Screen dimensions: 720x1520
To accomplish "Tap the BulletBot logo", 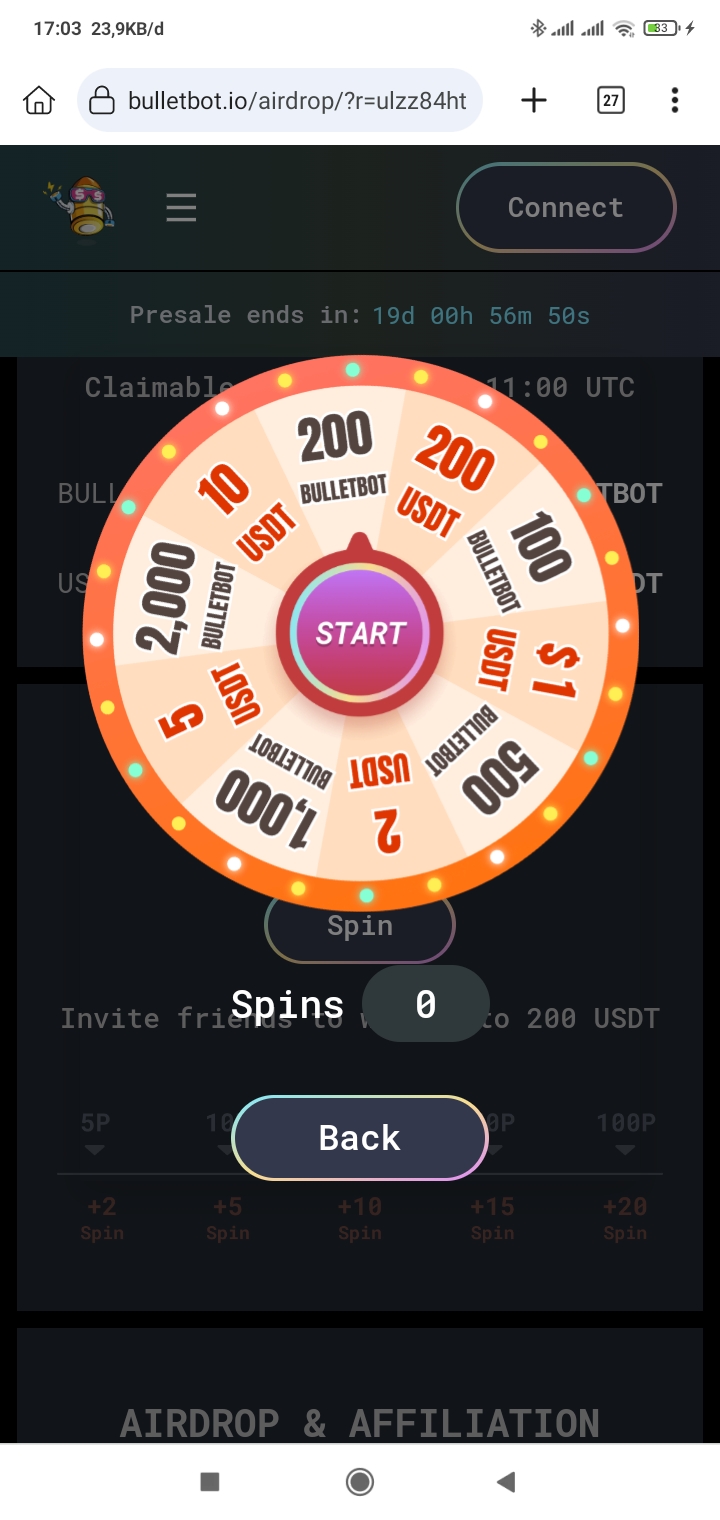I will (80, 208).
